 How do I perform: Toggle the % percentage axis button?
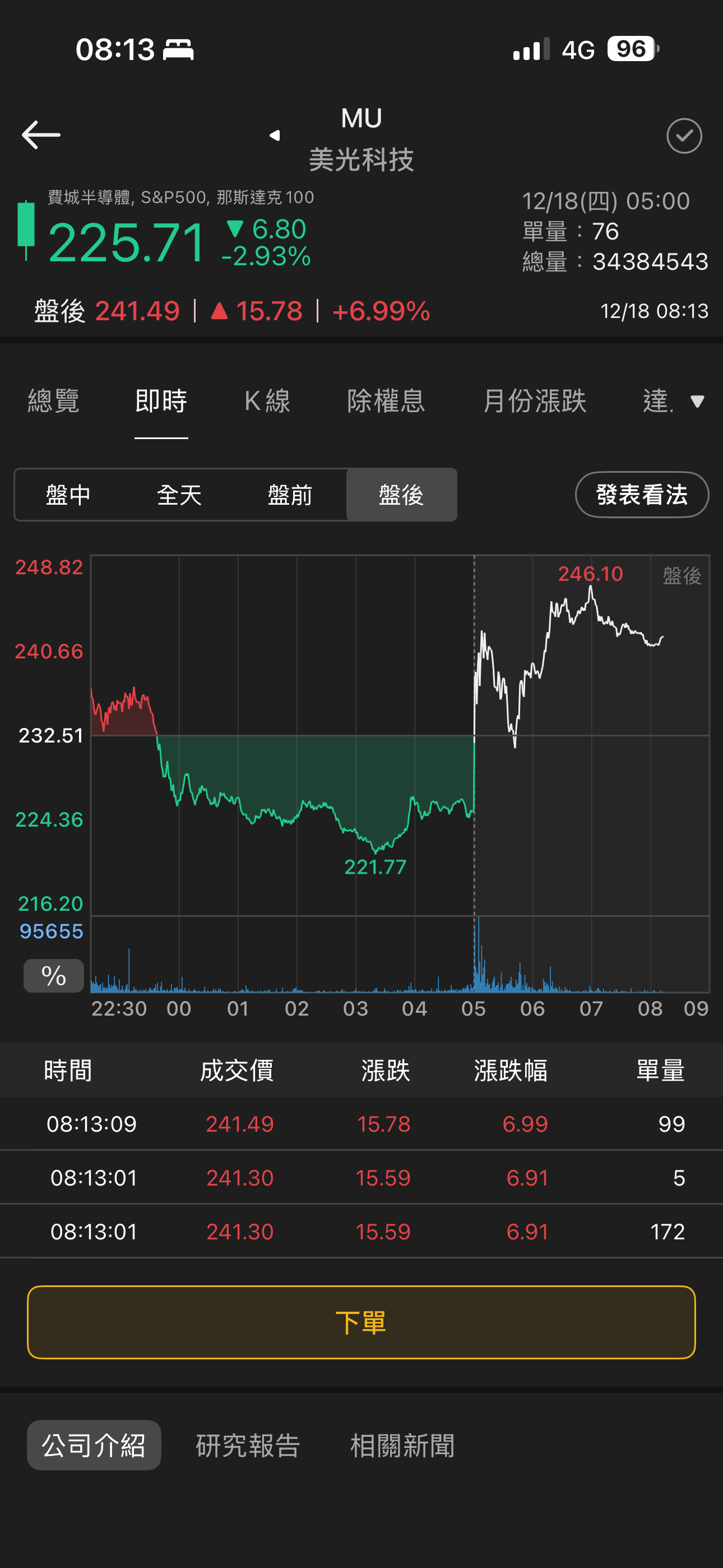coord(54,976)
